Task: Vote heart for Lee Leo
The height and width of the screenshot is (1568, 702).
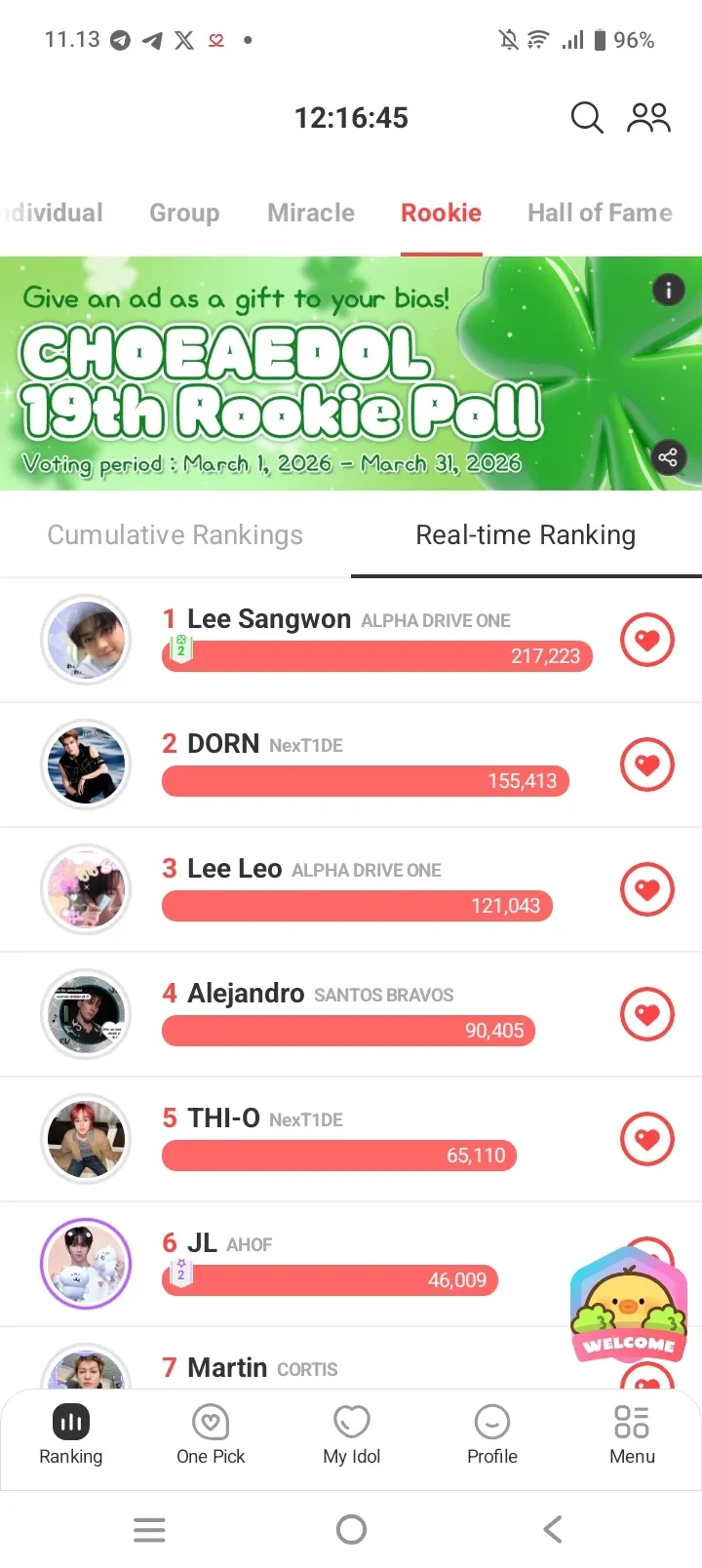Action: (x=647, y=890)
